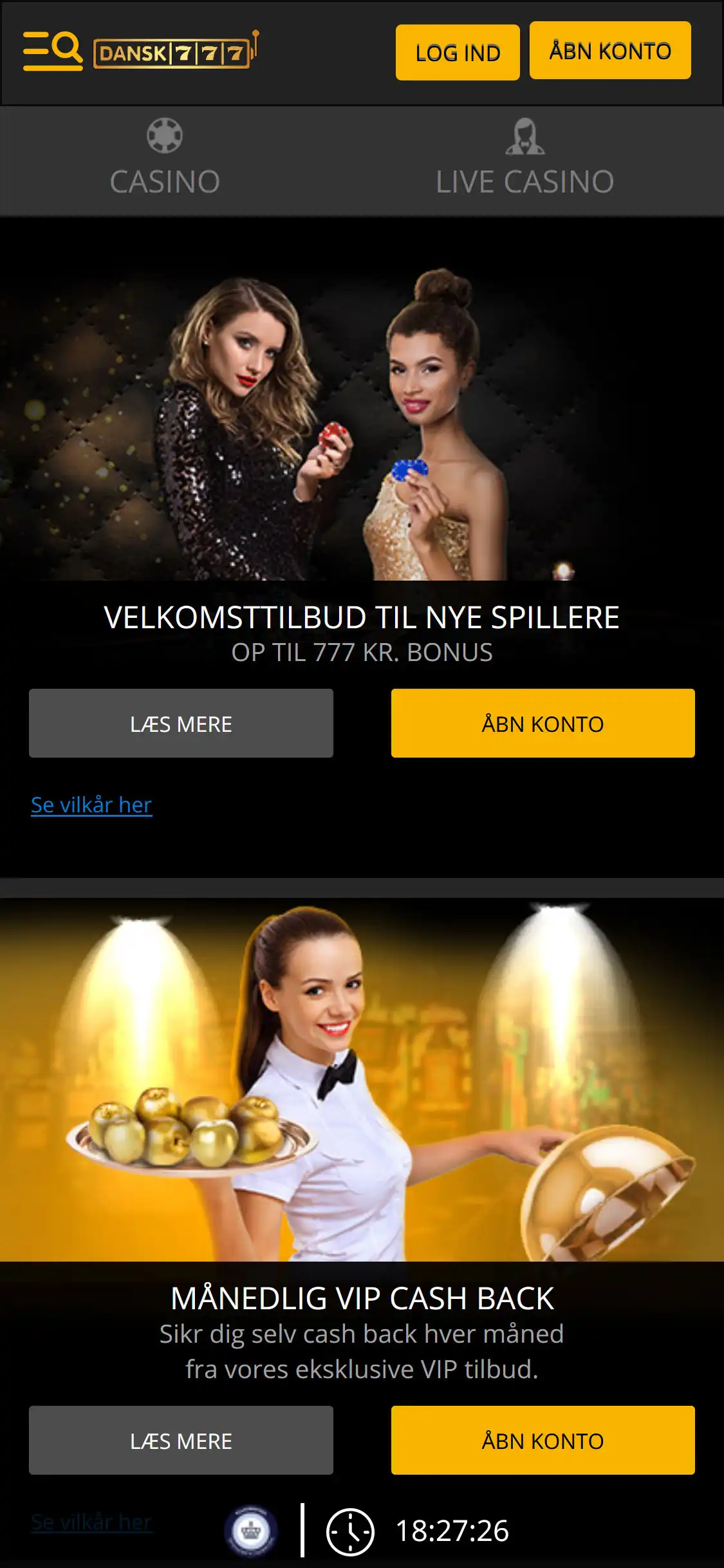Switch to the LIVE CASINO tab
The height and width of the screenshot is (1568, 724).
point(524,160)
